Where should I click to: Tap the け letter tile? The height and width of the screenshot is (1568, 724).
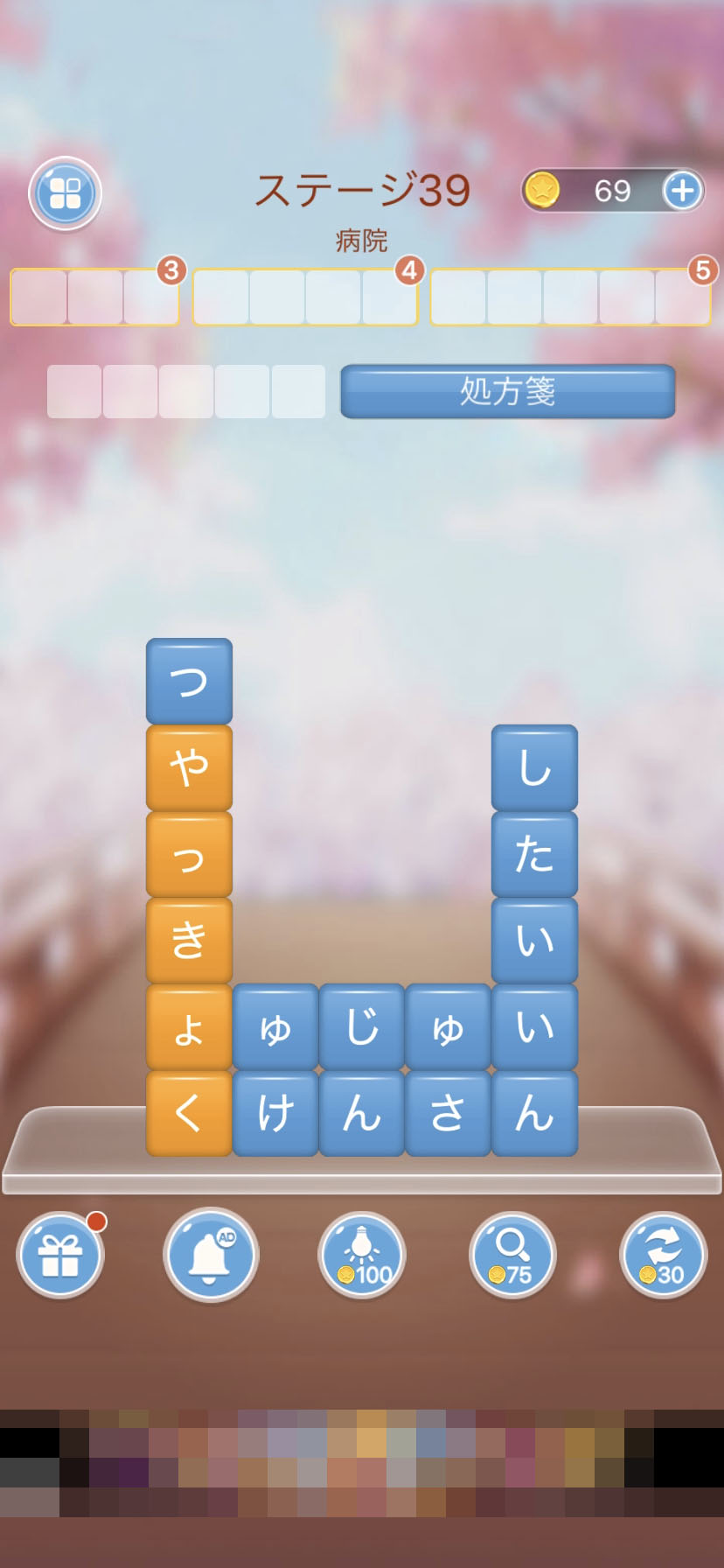click(x=275, y=1114)
